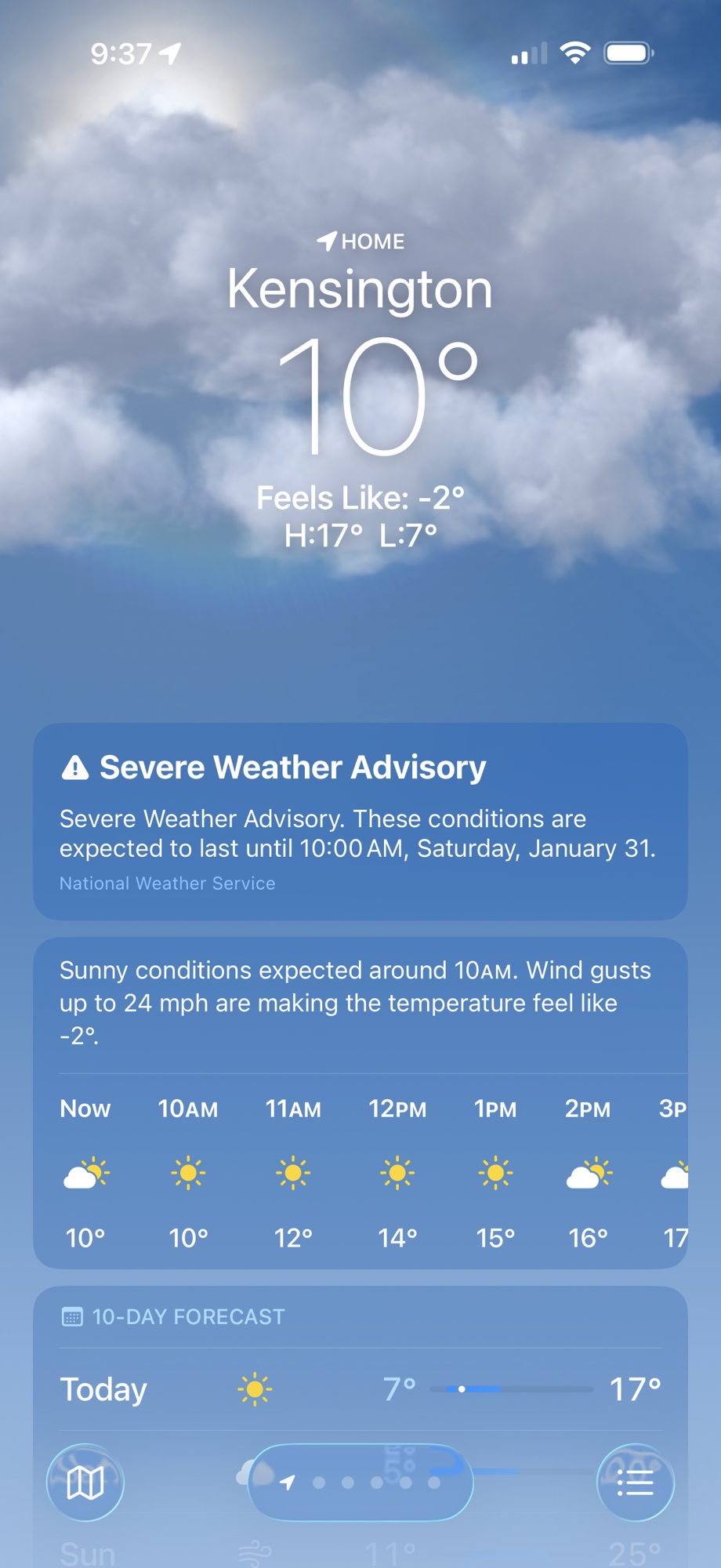Screen dimensions: 721x1568
Task: Open the saved locations list
Action: 635,1483
